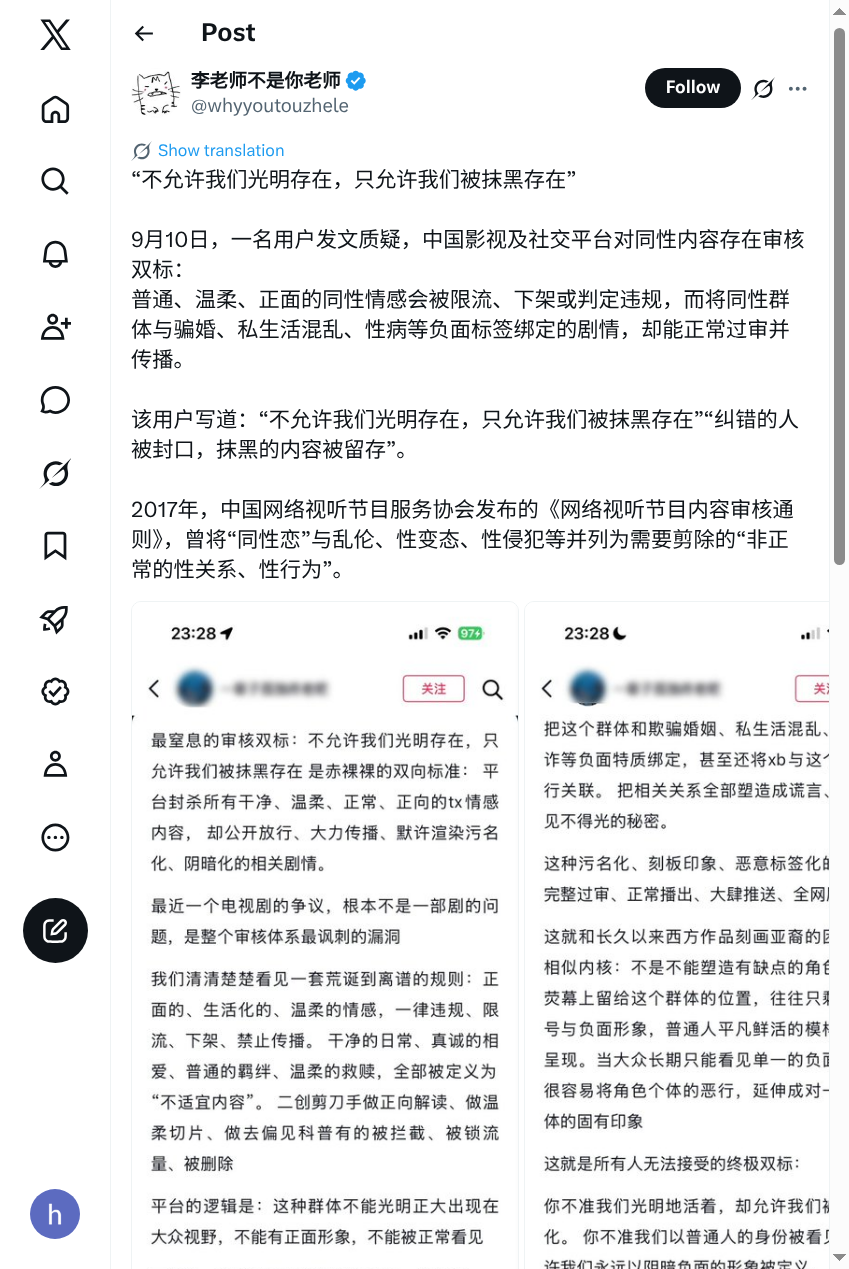Open the first attached screenshot image
Viewport: 849px width, 1269px height.
[325, 935]
